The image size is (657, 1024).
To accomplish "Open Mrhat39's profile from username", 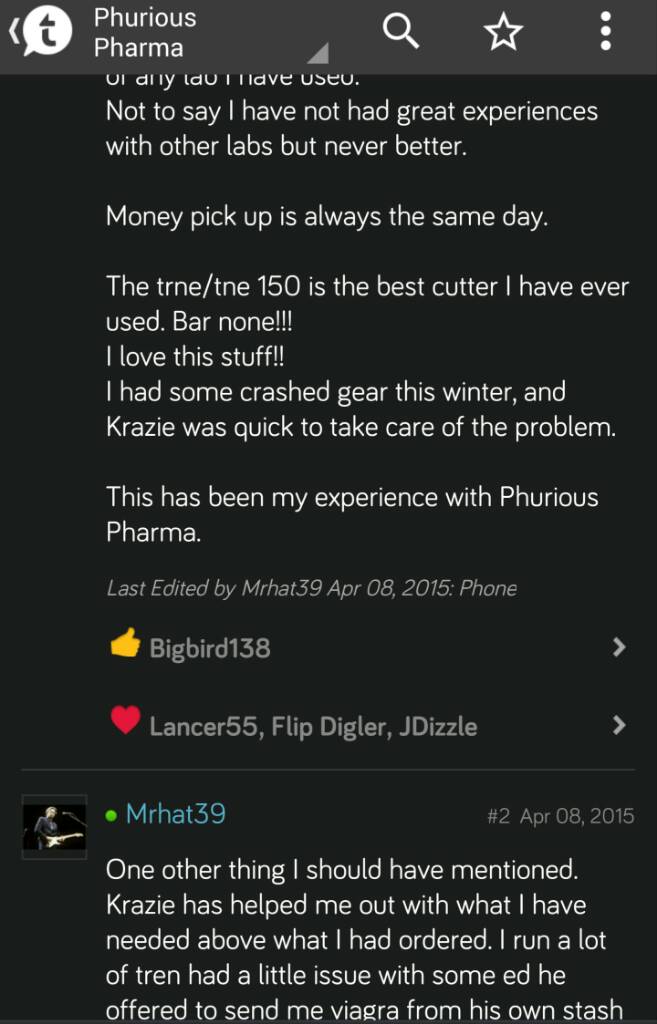I will 176,814.
